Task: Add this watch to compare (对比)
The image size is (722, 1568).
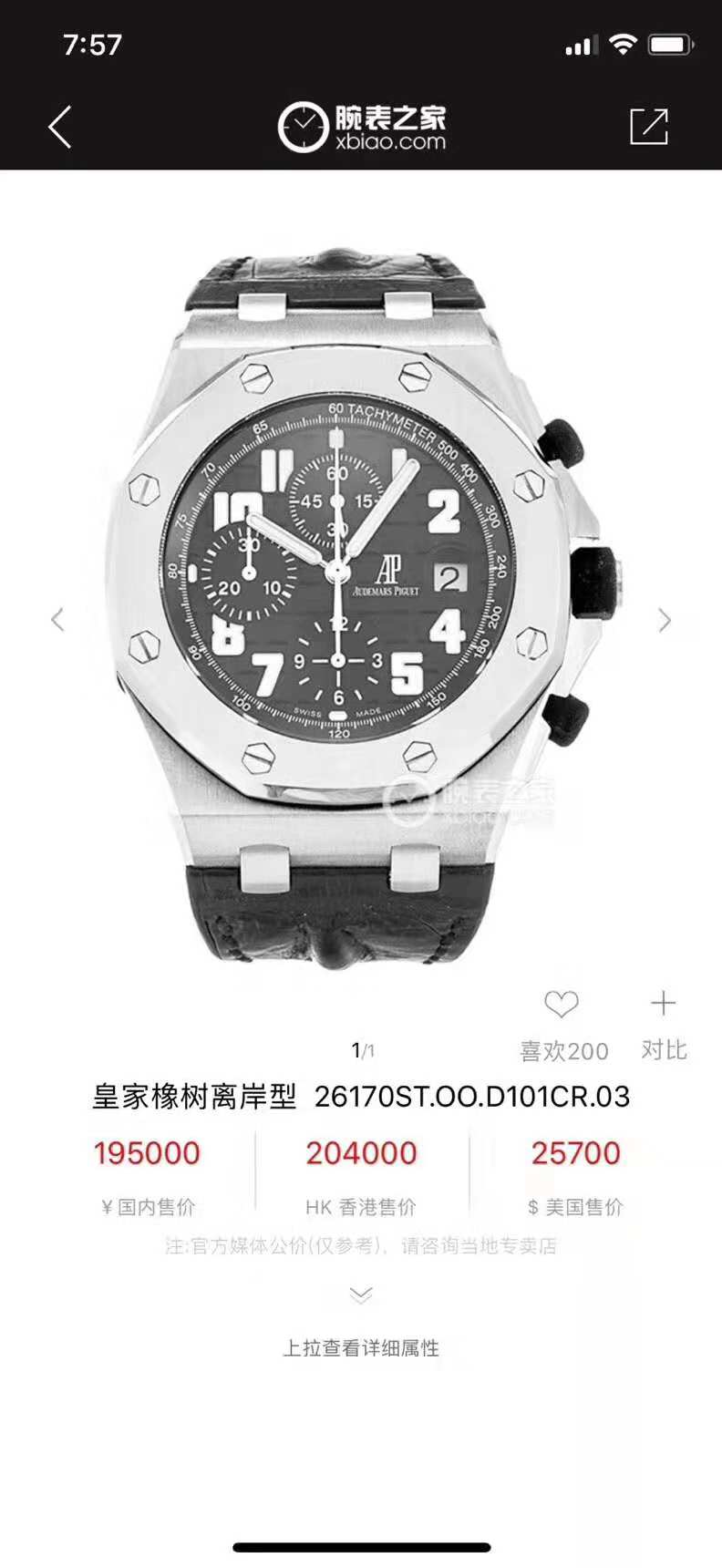Action: click(663, 1005)
